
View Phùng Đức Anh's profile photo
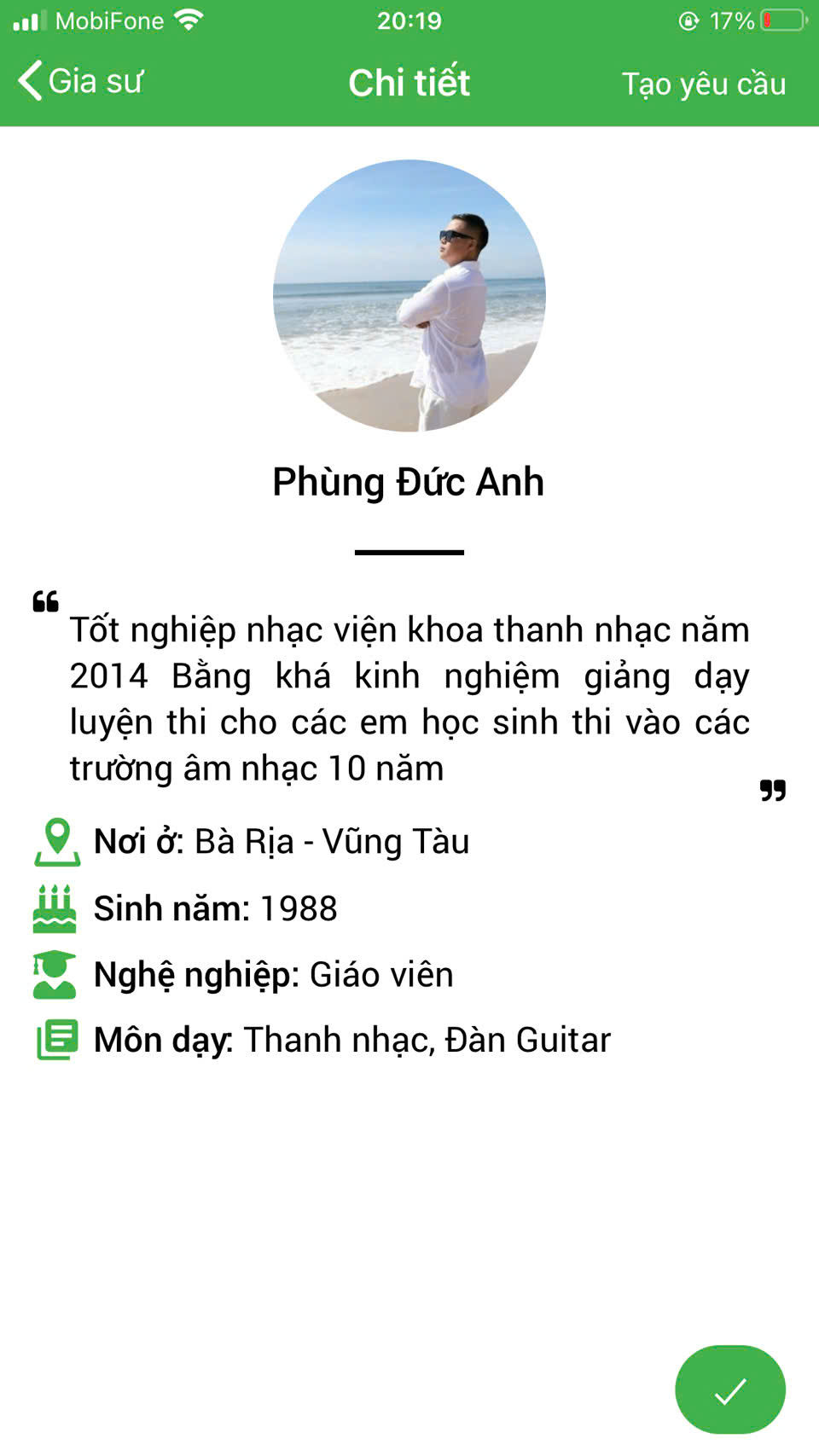[x=409, y=295]
